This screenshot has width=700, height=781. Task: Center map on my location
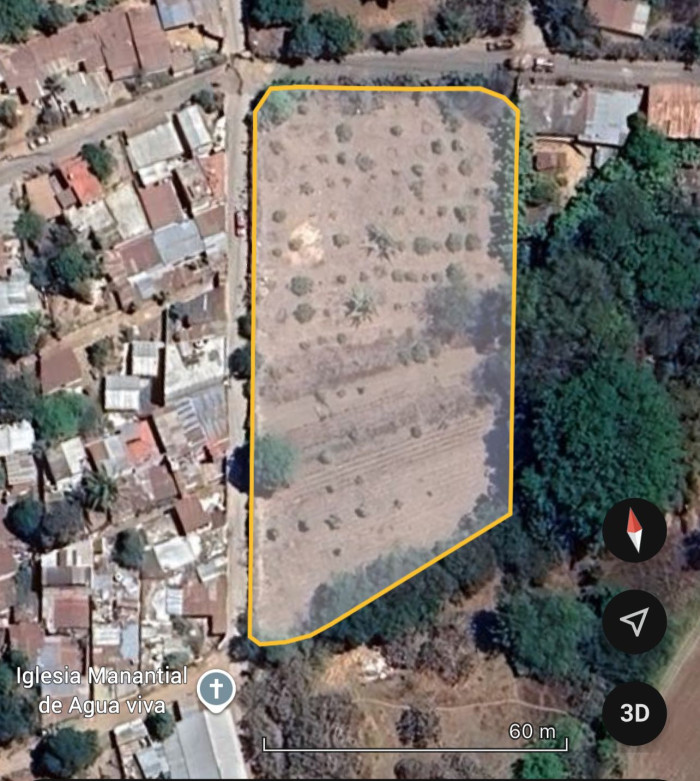click(634, 622)
